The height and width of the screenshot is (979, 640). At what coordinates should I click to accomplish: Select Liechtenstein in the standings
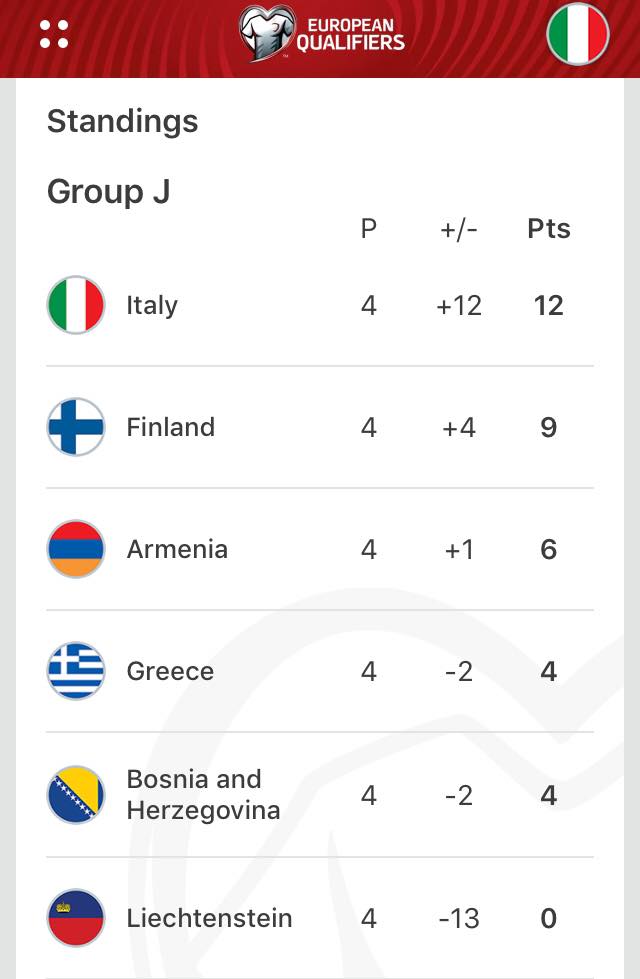320,918
